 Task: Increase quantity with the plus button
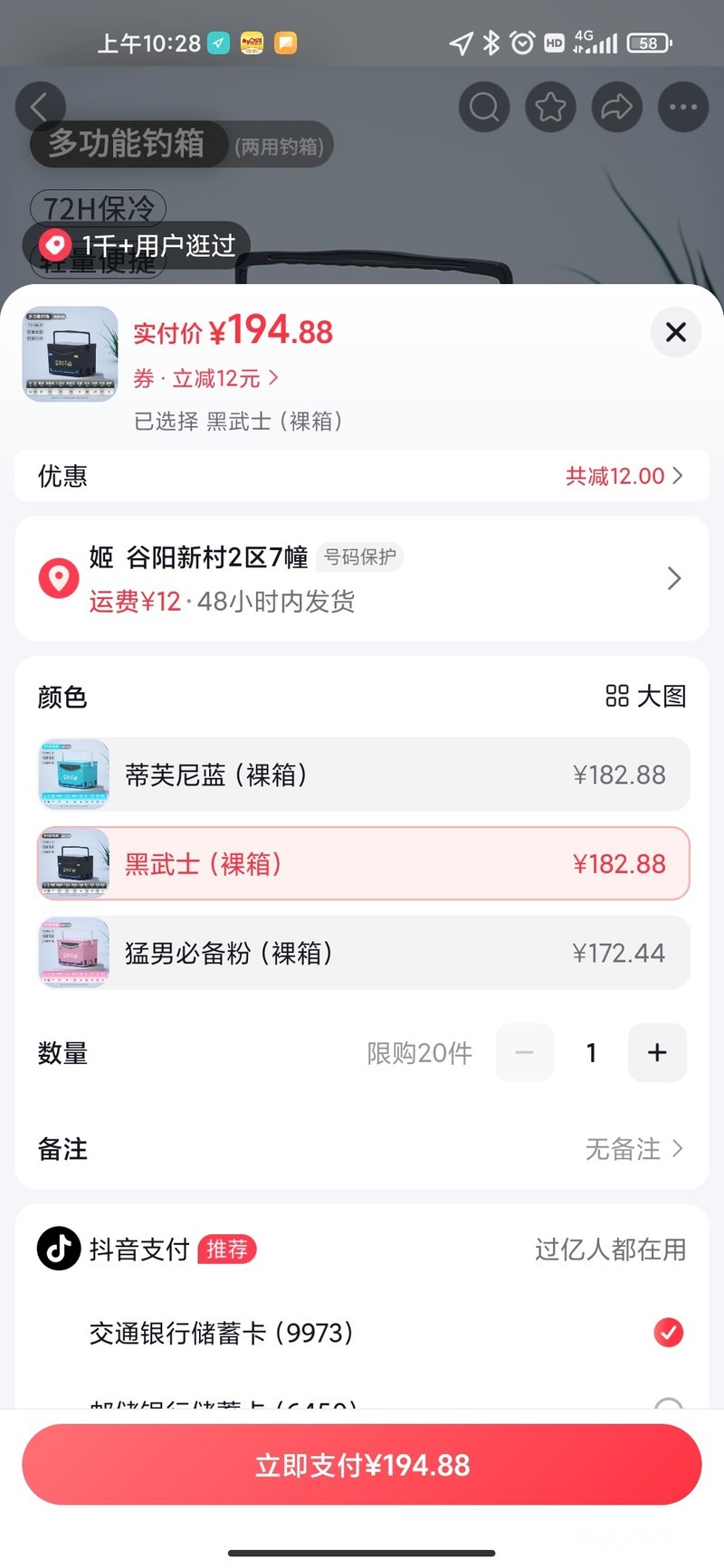[x=657, y=1052]
